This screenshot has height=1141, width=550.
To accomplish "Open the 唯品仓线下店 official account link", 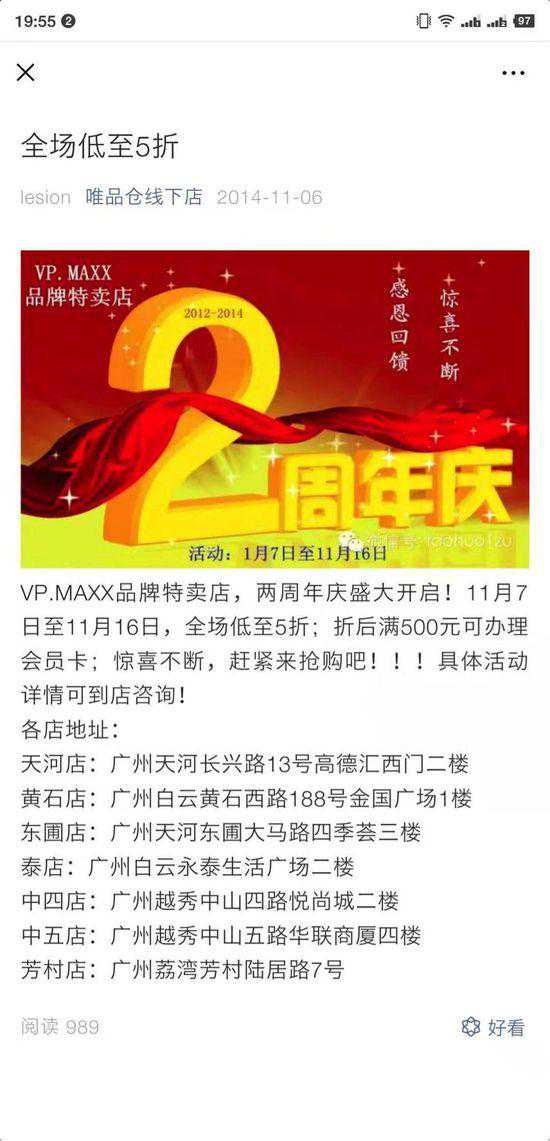I will click(143, 197).
